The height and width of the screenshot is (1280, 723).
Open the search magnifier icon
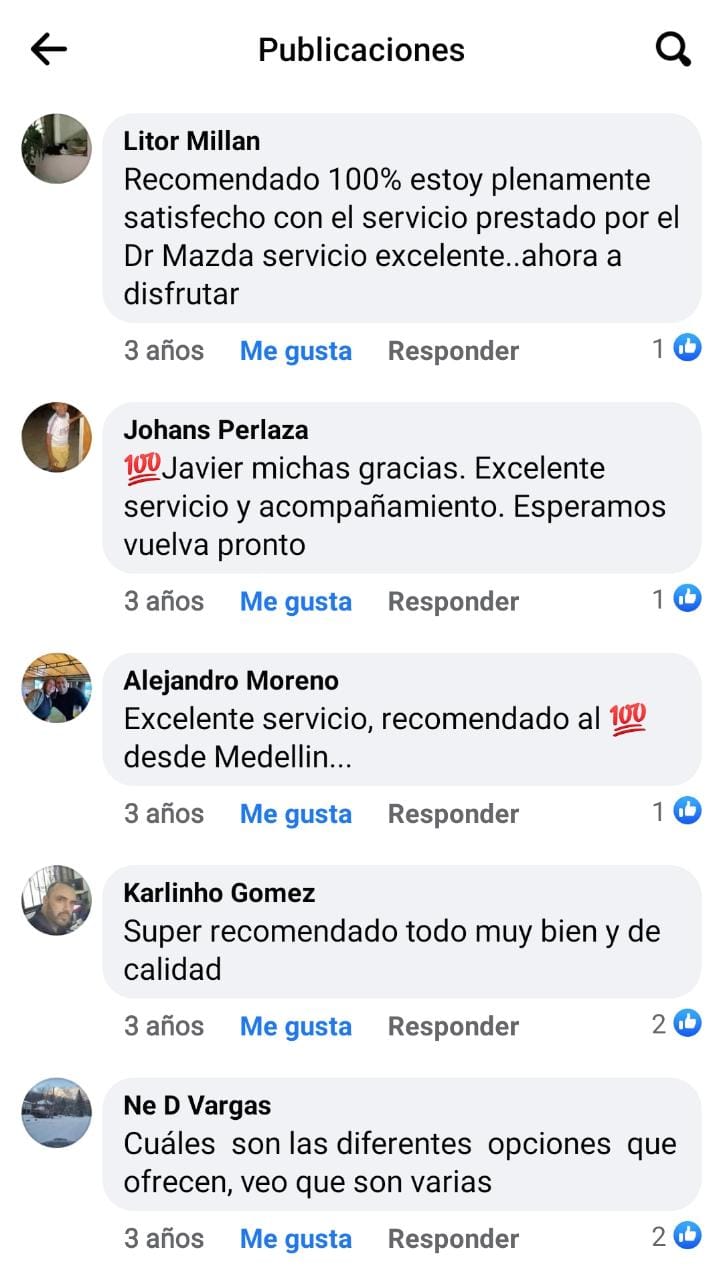tap(673, 49)
